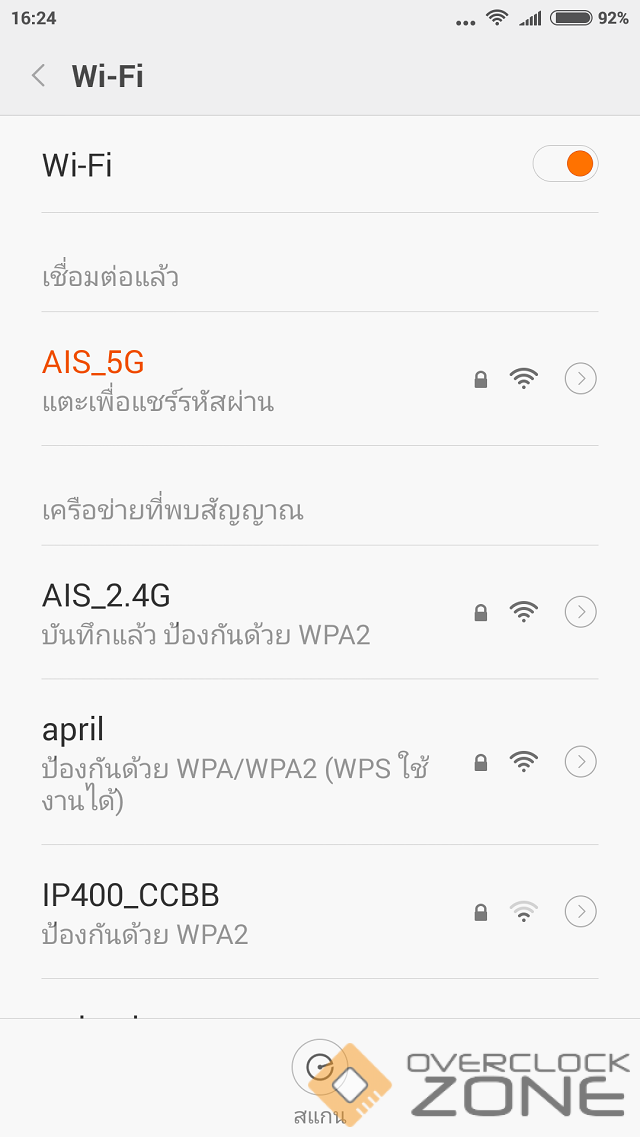640x1137 pixels.
Task: Show details arrow for IP400_CCBB
Action: 581,912
